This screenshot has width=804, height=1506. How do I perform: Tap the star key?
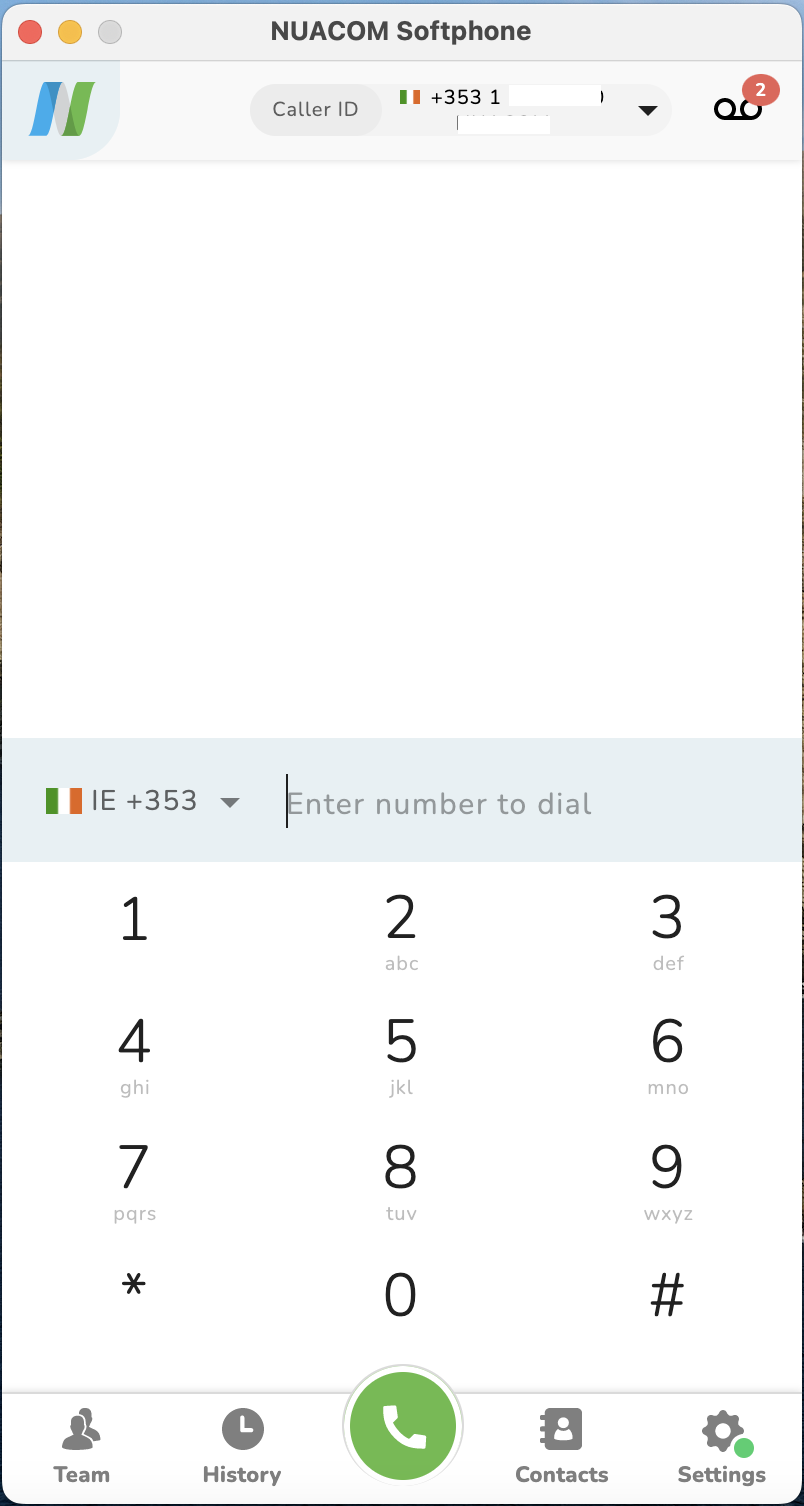134,1287
